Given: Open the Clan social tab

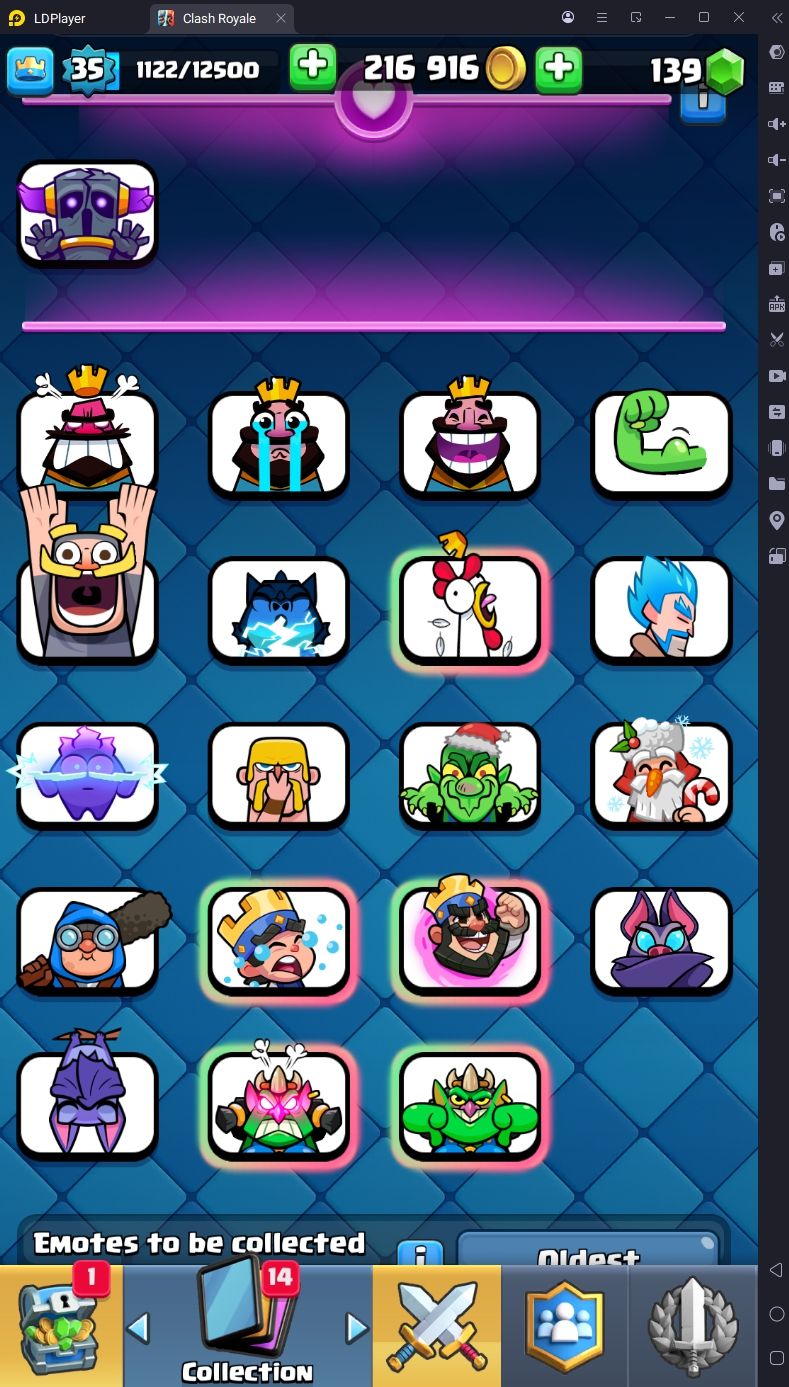Looking at the screenshot, I should [x=565, y=1326].
